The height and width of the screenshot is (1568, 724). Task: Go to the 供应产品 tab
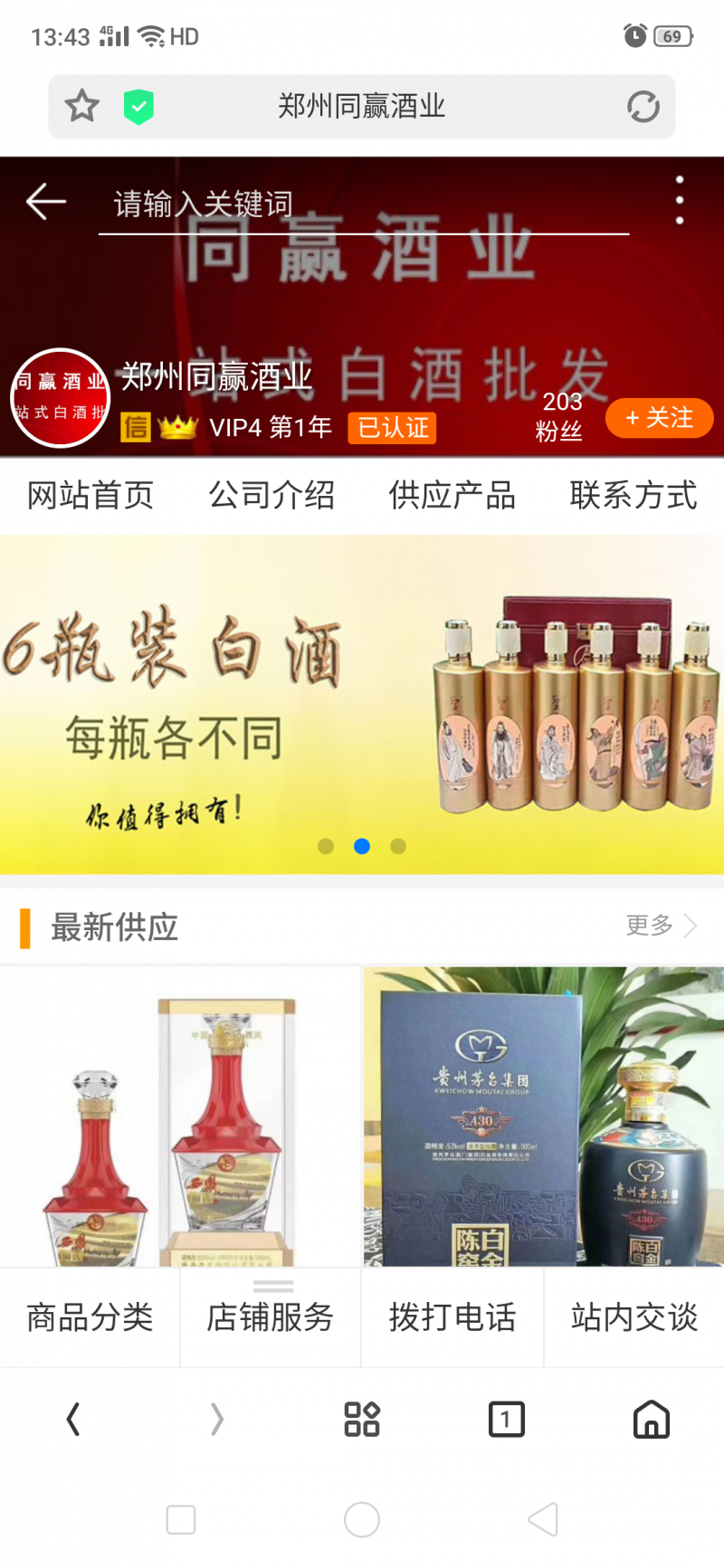click(x=452, y=496)
